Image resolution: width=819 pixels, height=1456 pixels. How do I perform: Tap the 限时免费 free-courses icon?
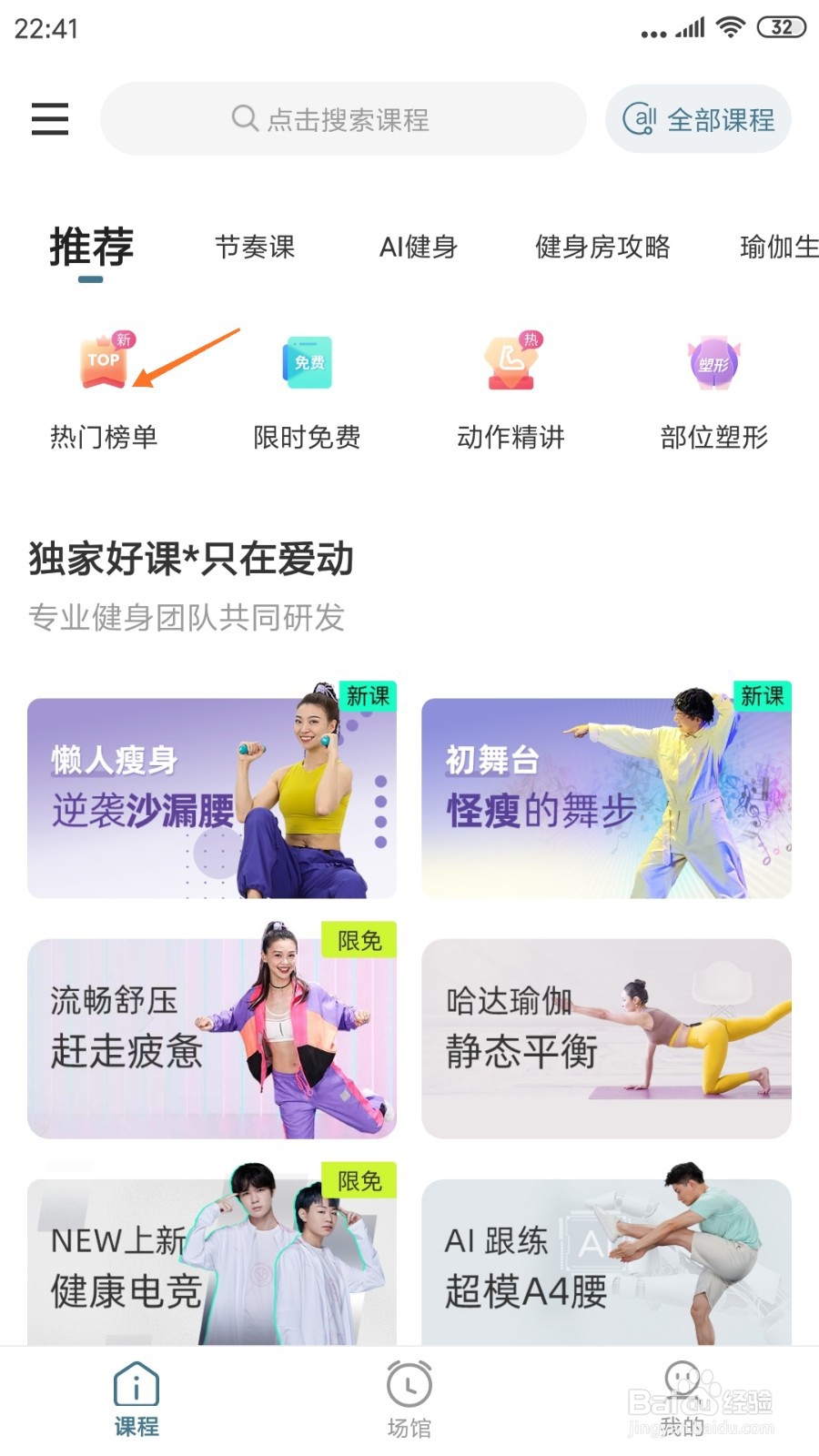(308, 364)
